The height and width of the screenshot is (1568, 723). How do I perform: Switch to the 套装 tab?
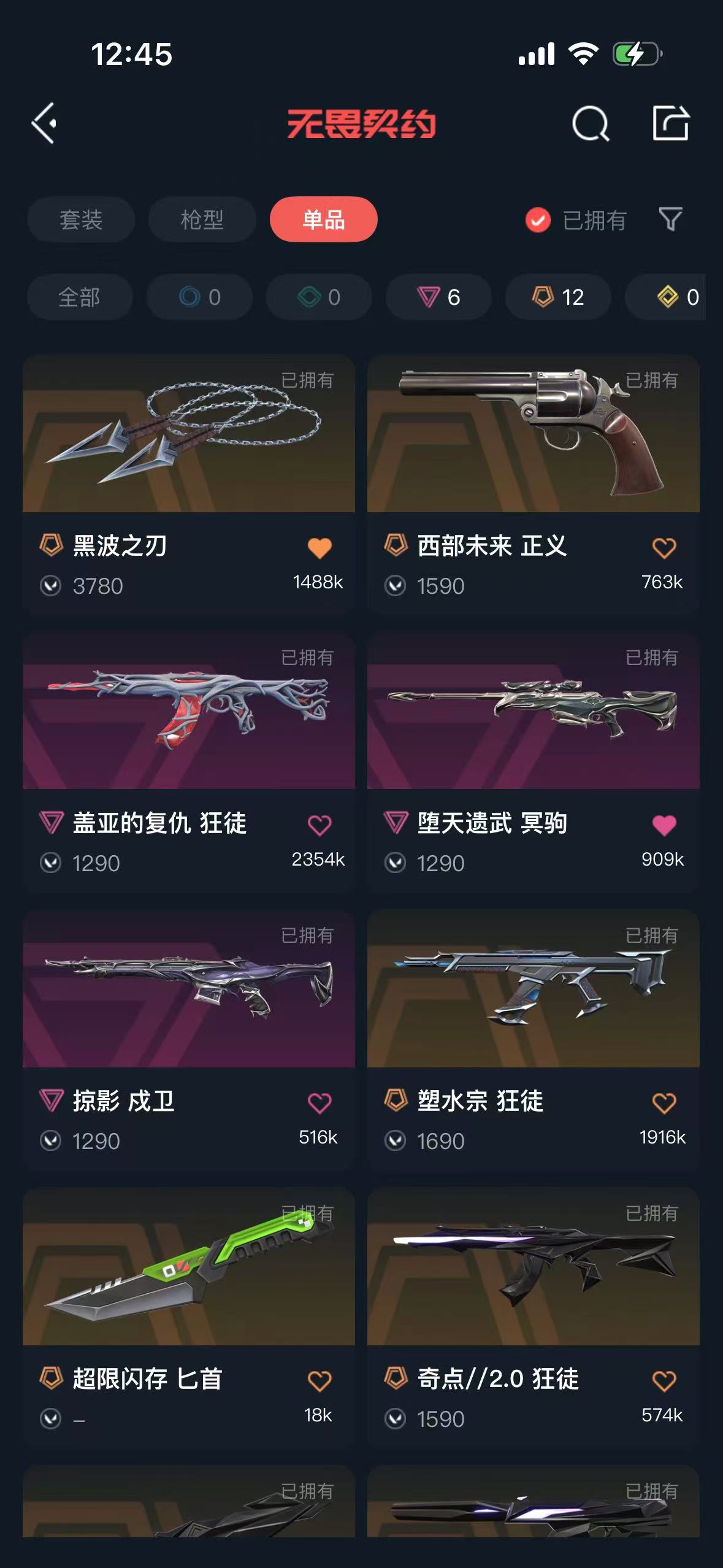point(81,220)
